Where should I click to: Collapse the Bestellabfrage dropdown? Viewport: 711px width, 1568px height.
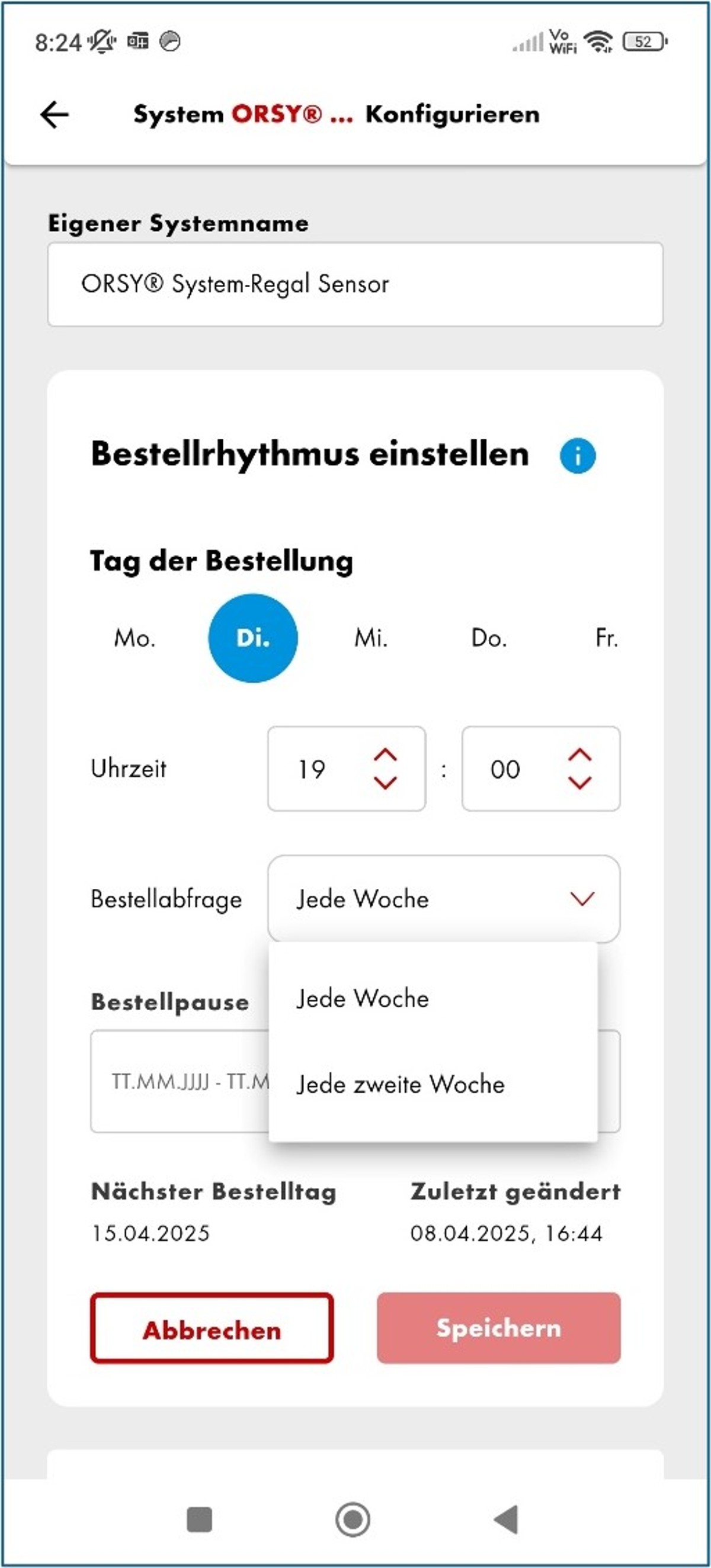tap(582, 899)
